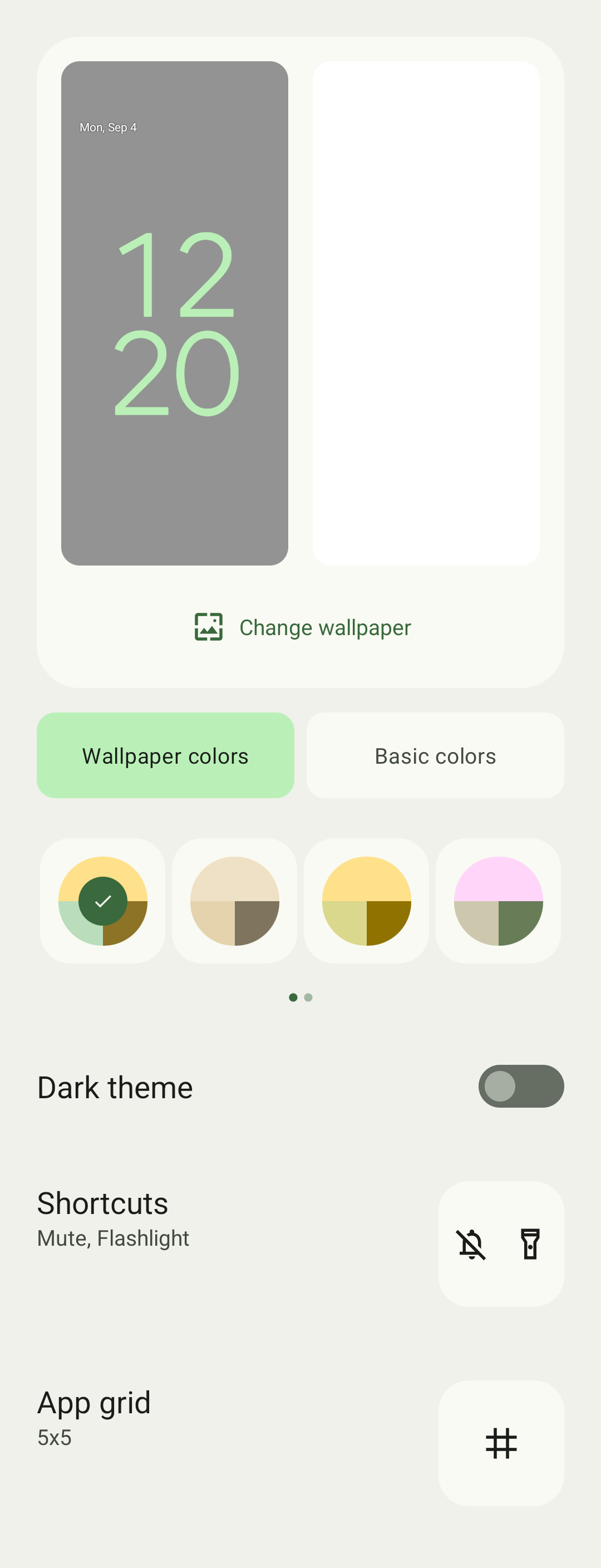Select the pink and green color palette
This screenshot has height=1568, width=601.
[x=498, y=901]
